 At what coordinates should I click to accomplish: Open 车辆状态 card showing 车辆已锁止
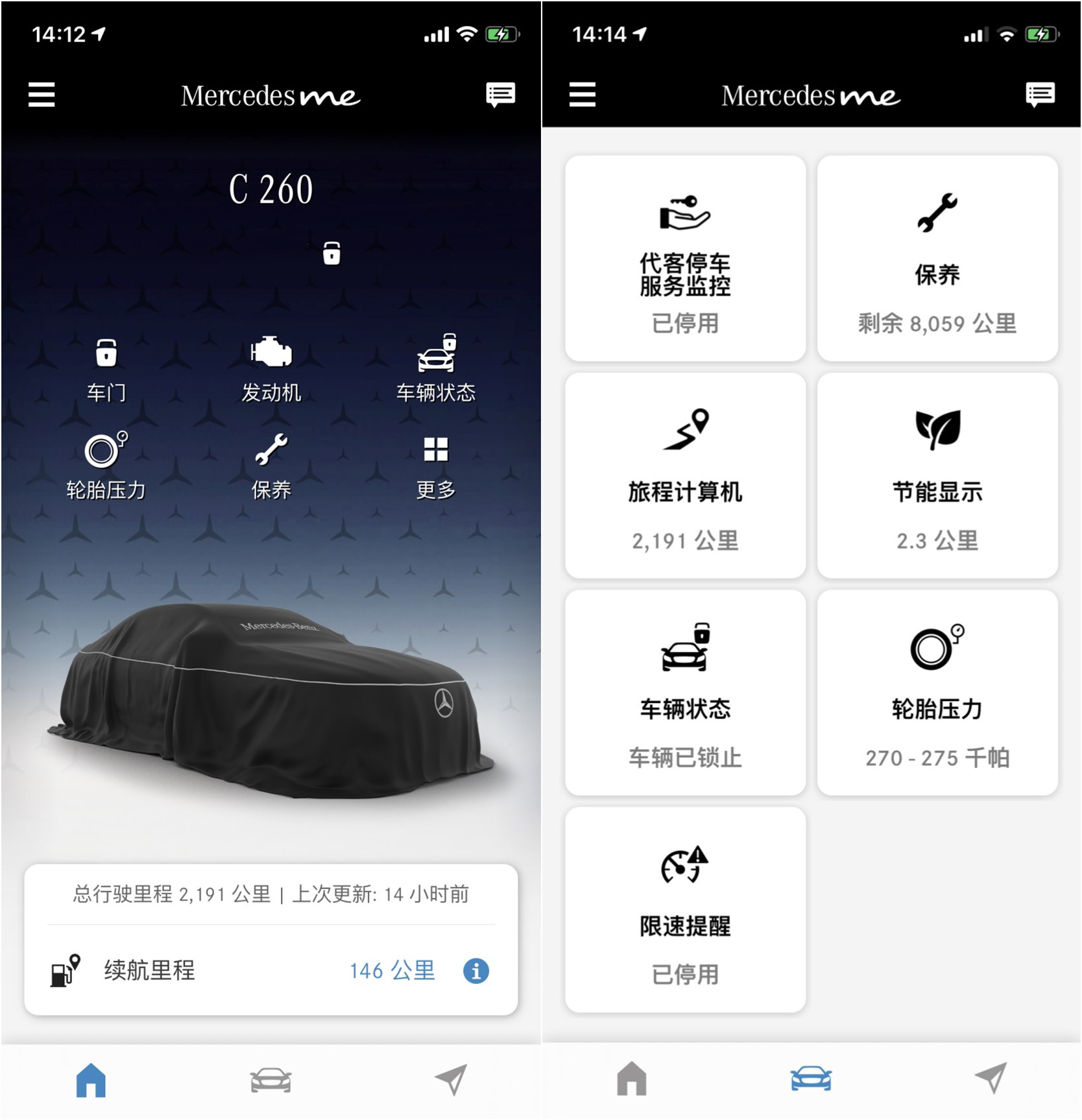pyautogui.click(x=685, y=693)
